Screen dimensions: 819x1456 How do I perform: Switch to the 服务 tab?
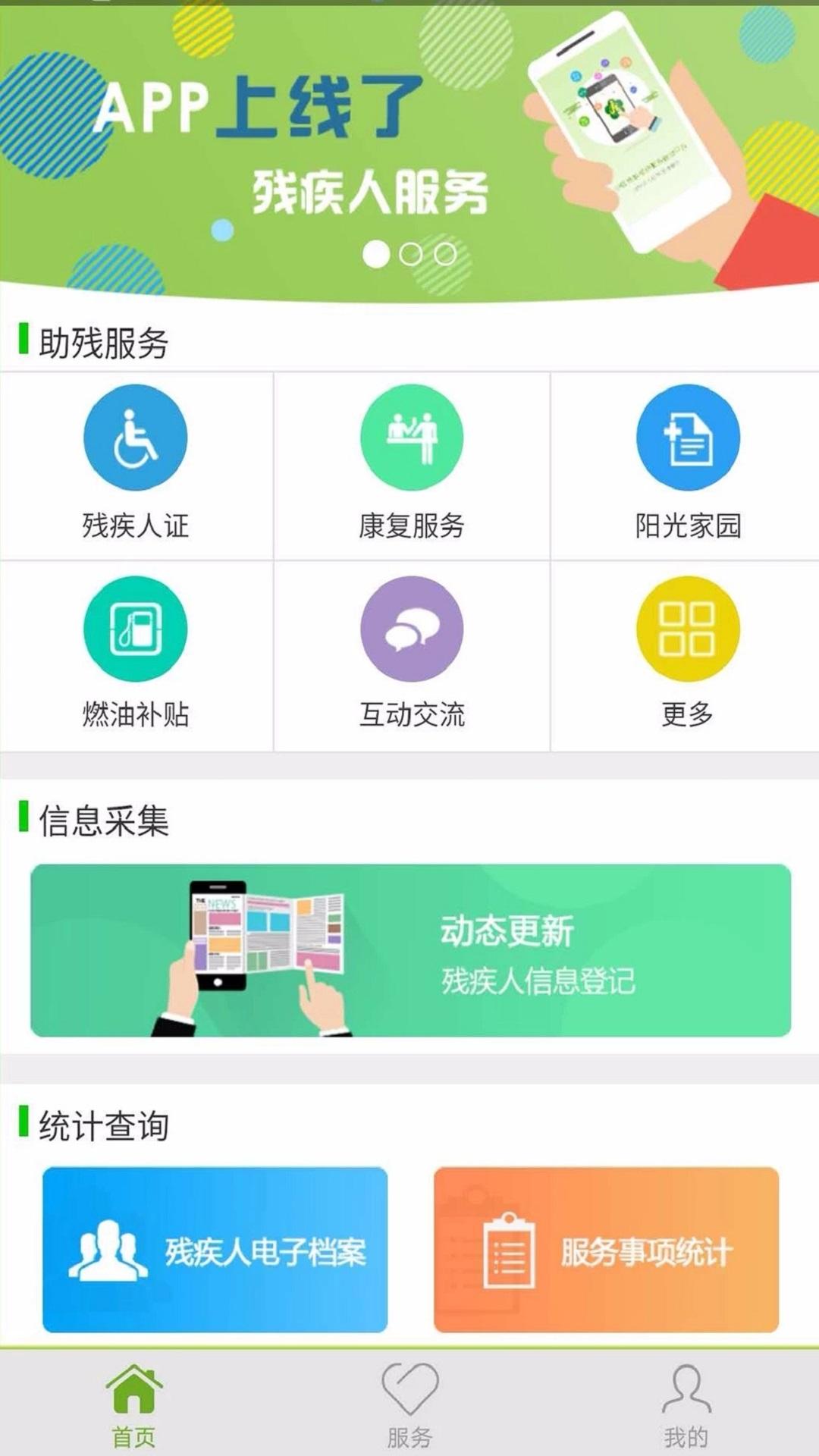tap(409, 1404)
